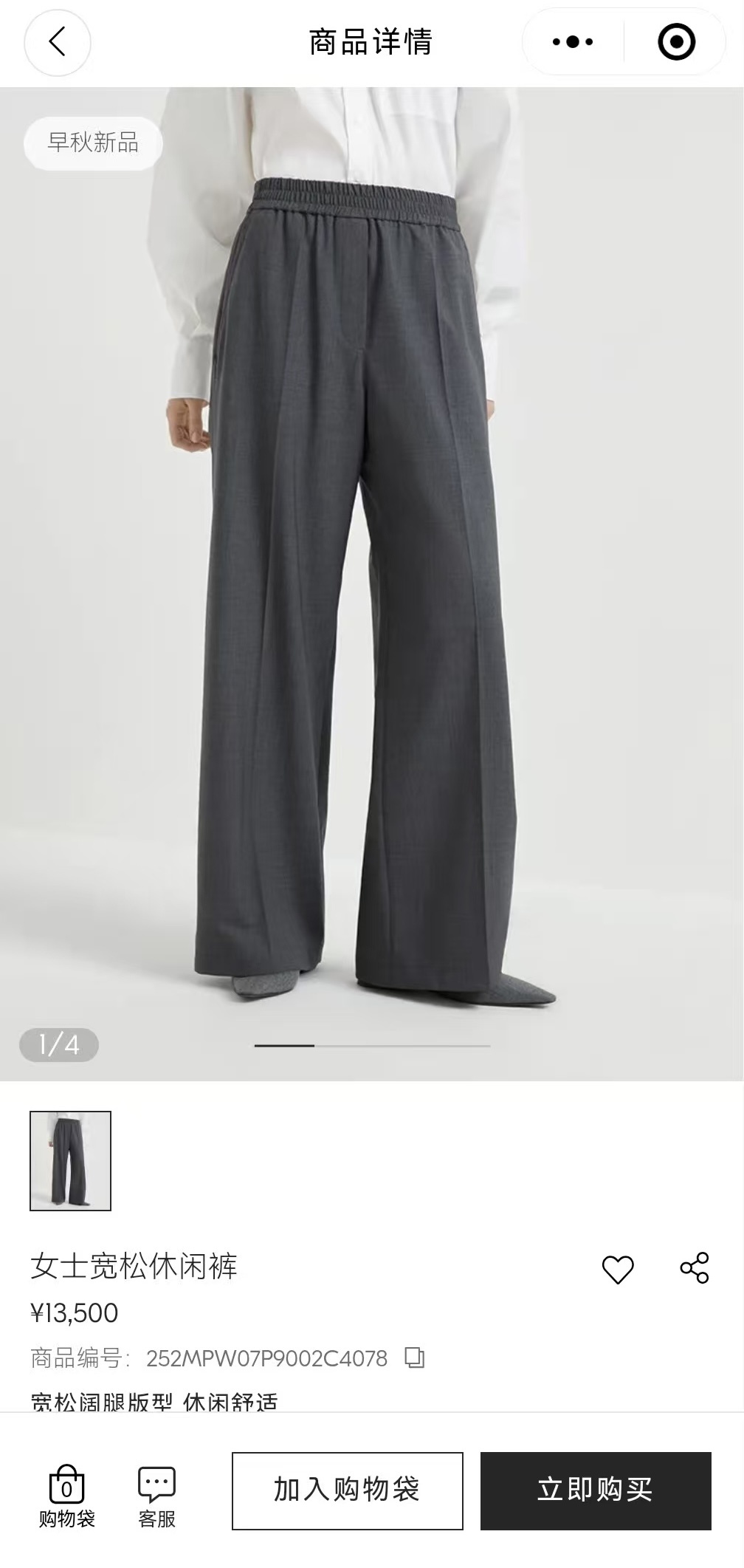Share this product
The image size is (744, 1568).
pos(694,1268)
